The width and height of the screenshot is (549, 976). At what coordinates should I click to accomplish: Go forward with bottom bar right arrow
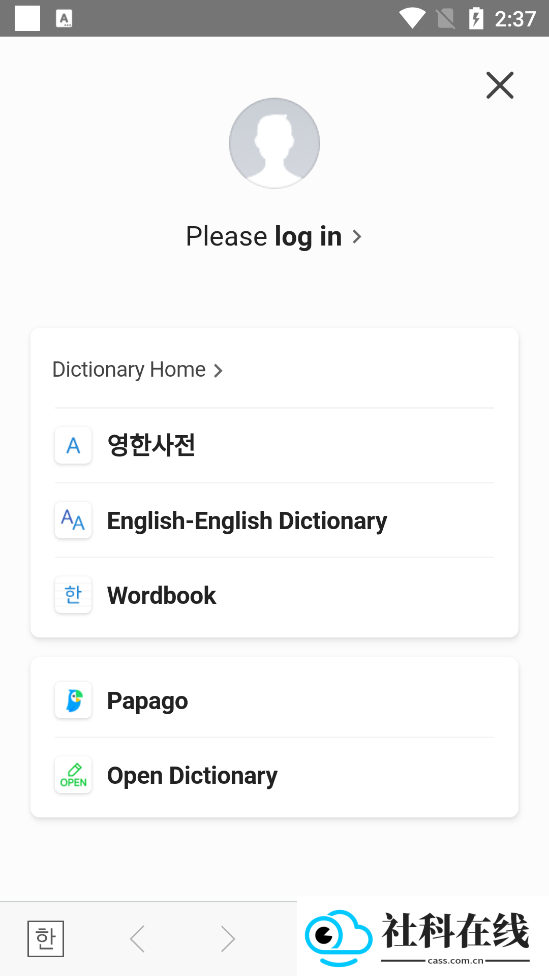pos(228,939)
